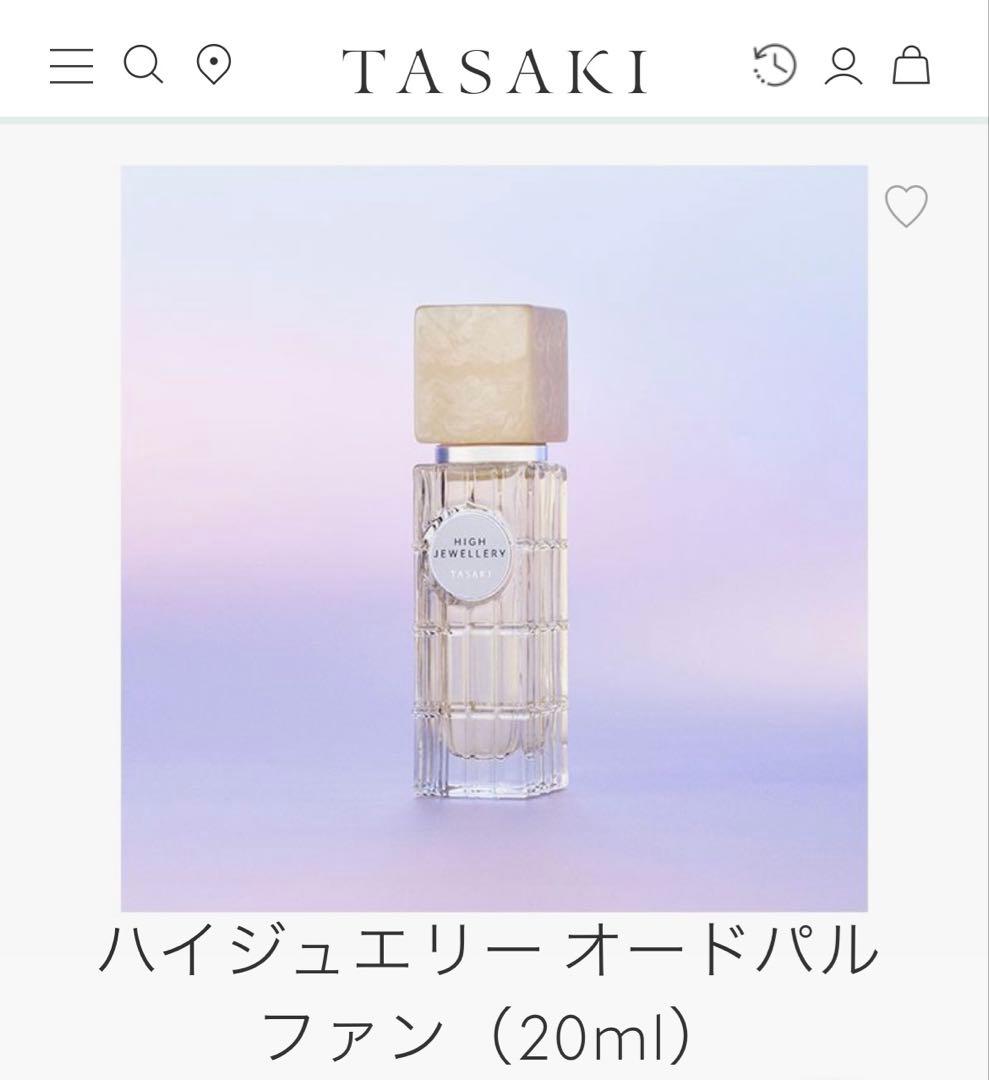Open recently viewed history
989x1080 pixels.
[774, 66]
